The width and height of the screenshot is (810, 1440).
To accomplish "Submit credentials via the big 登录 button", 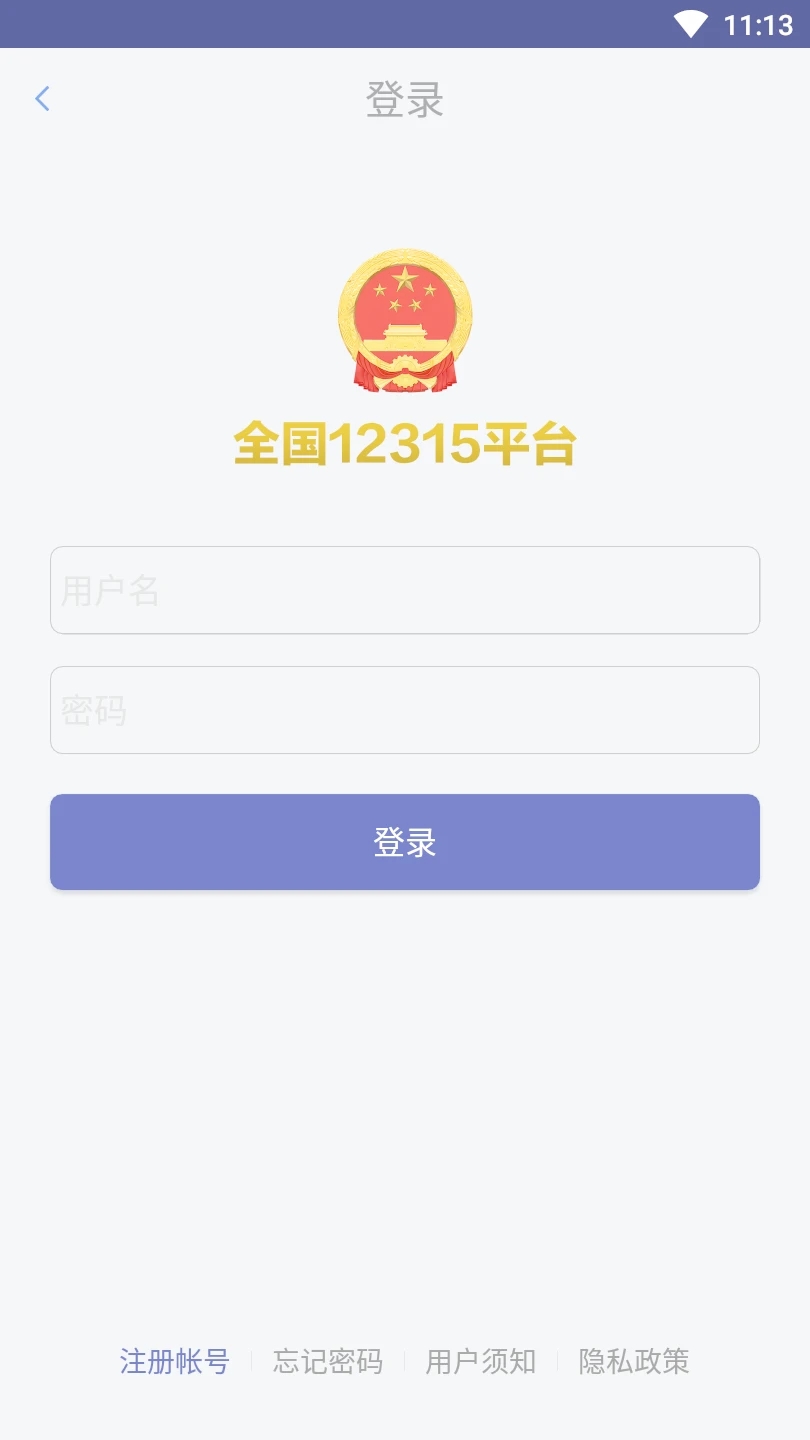I will tap(404, 842).
